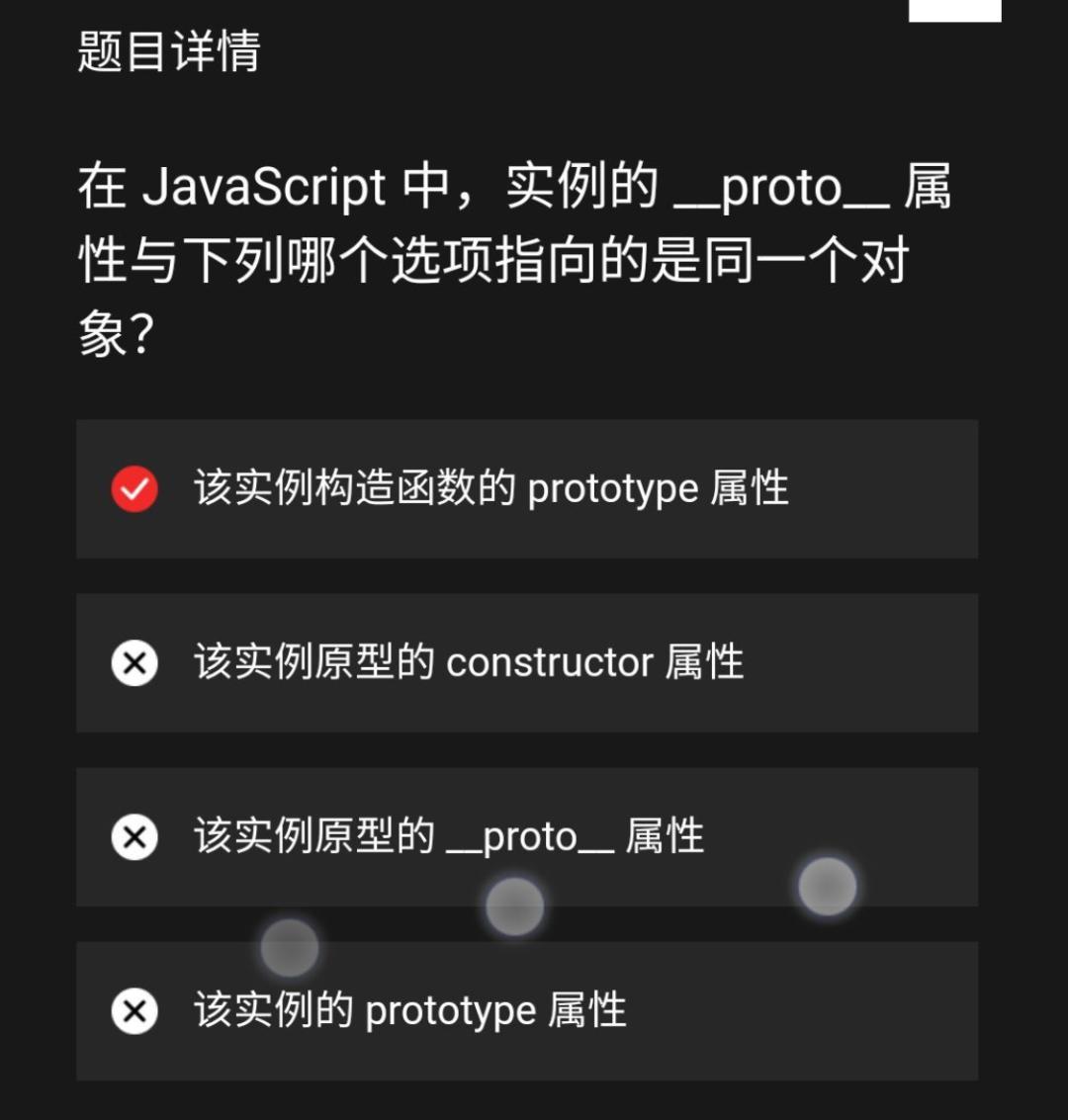Click the X icon on the last prototype 属性 option
This screenshot has height=1120, width=1068.
[134, 1011]
